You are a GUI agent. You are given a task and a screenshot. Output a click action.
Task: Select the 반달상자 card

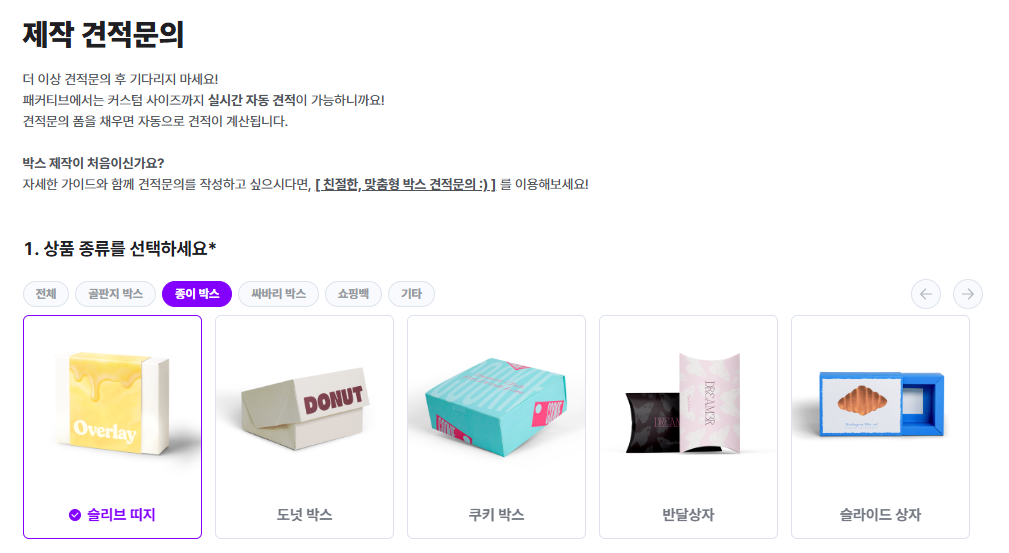click(688, 427)
